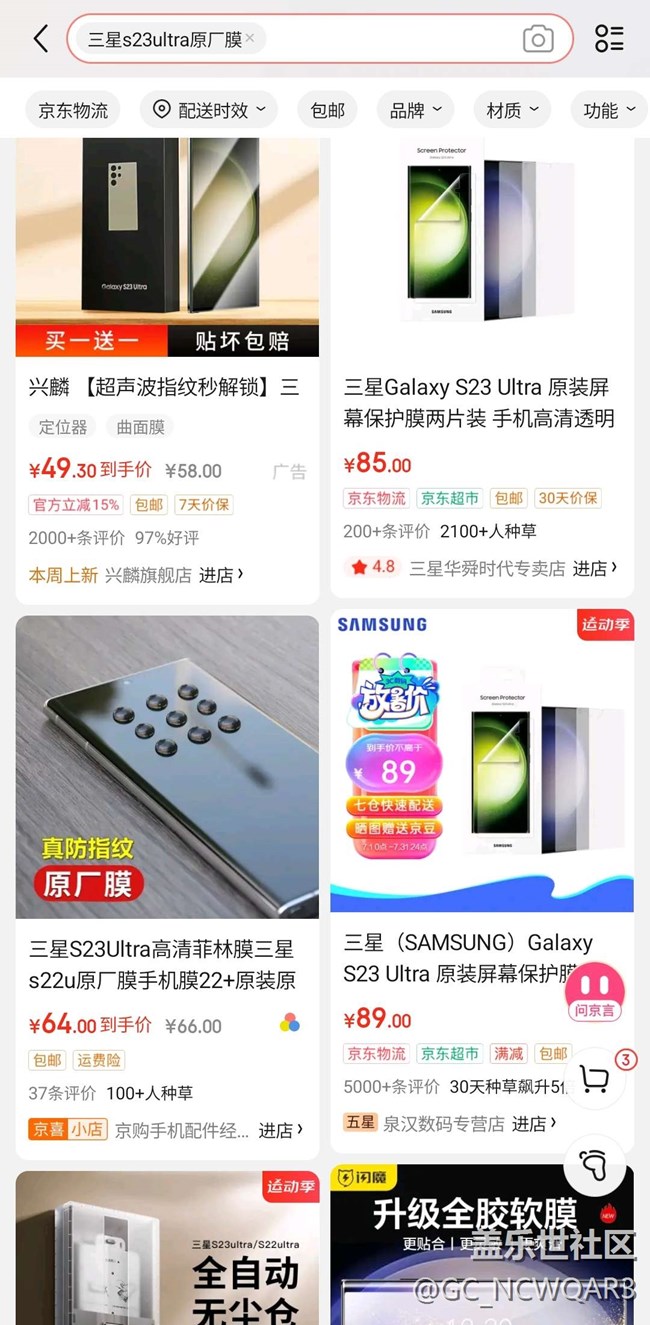Select the 包邮 filter chip
The image size is (650, 1325).
(x=327, y=111)
